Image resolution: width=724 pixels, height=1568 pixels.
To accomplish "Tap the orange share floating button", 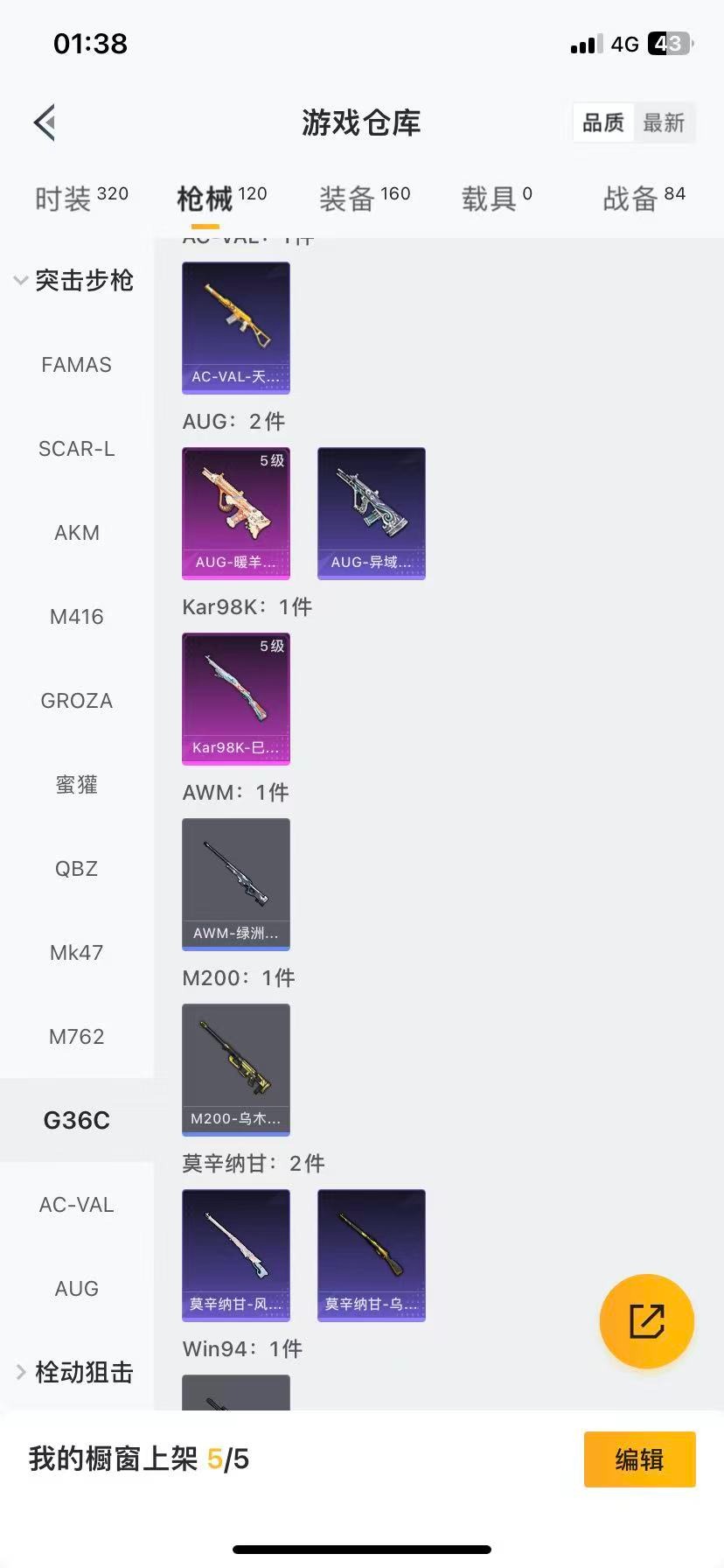I will (647, 1321).
